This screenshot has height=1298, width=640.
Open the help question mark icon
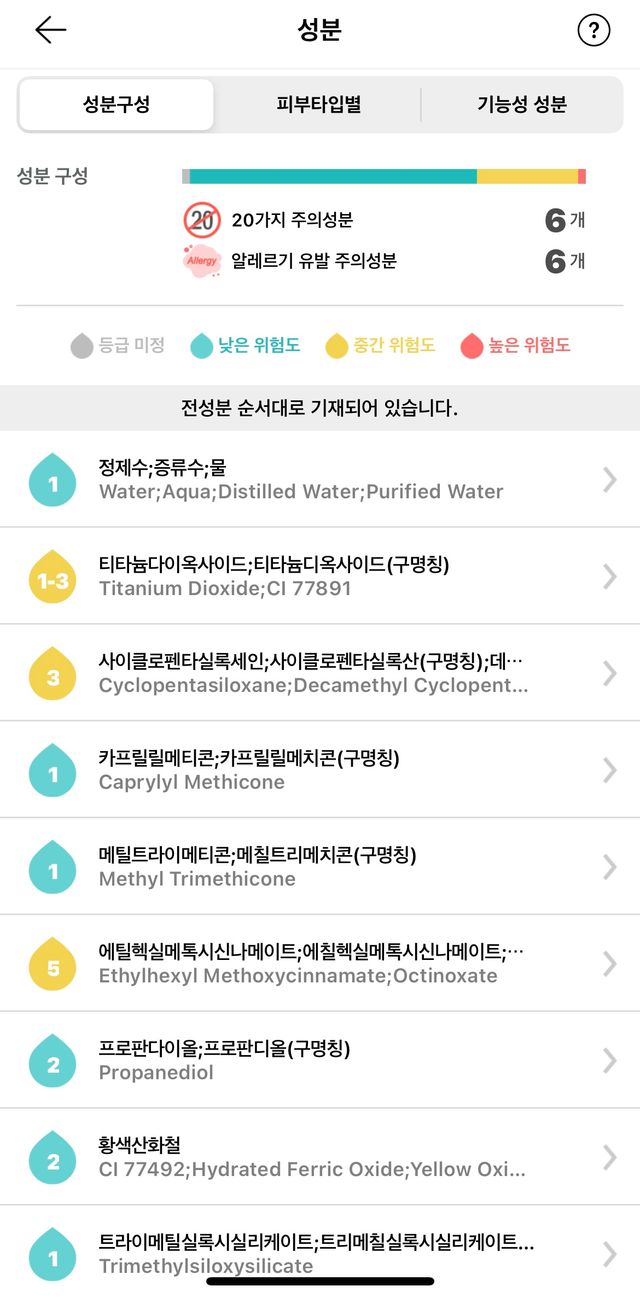pyautogui.click(x=593, y=31)
